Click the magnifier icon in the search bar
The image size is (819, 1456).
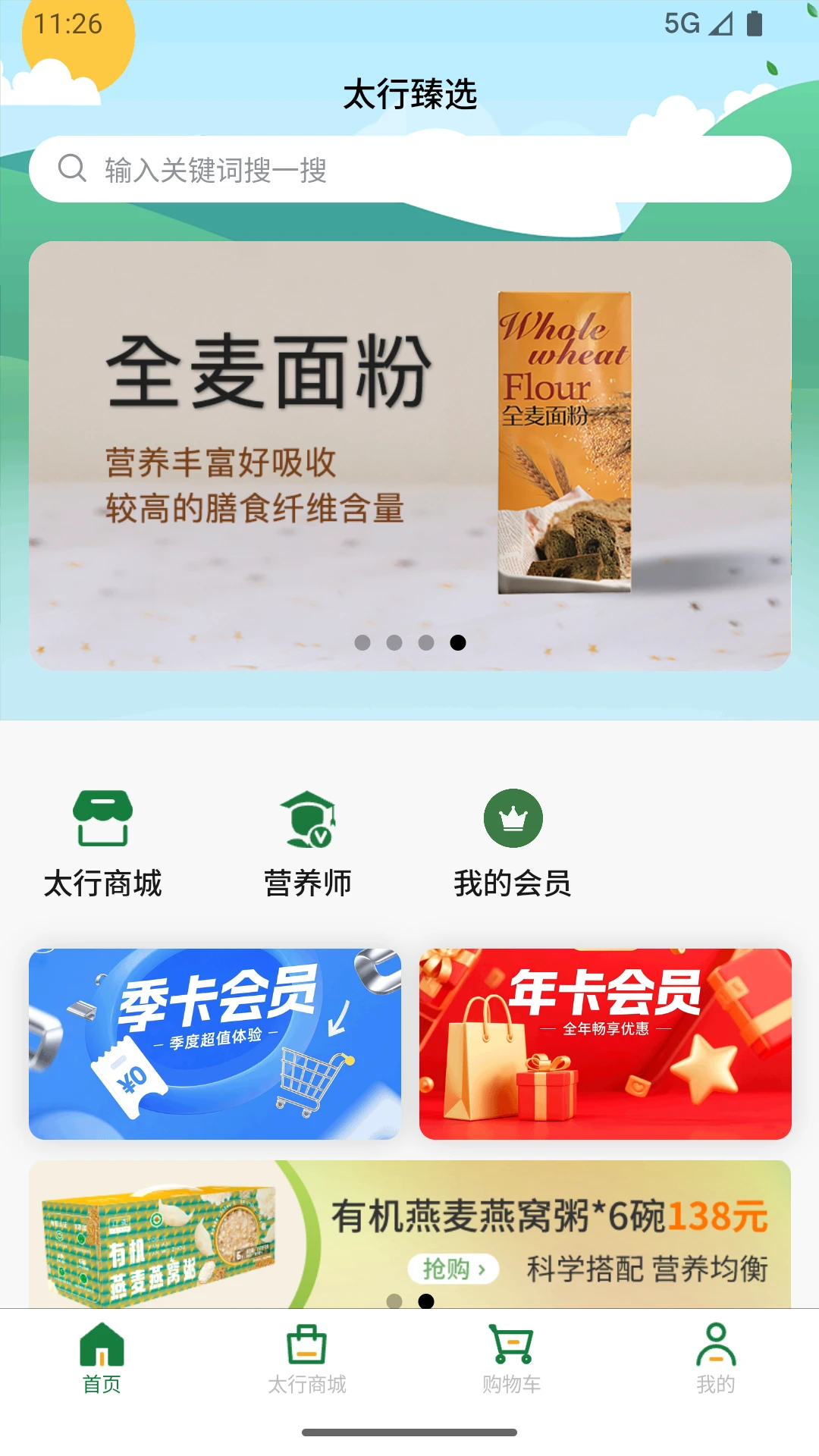click(73, 168)
